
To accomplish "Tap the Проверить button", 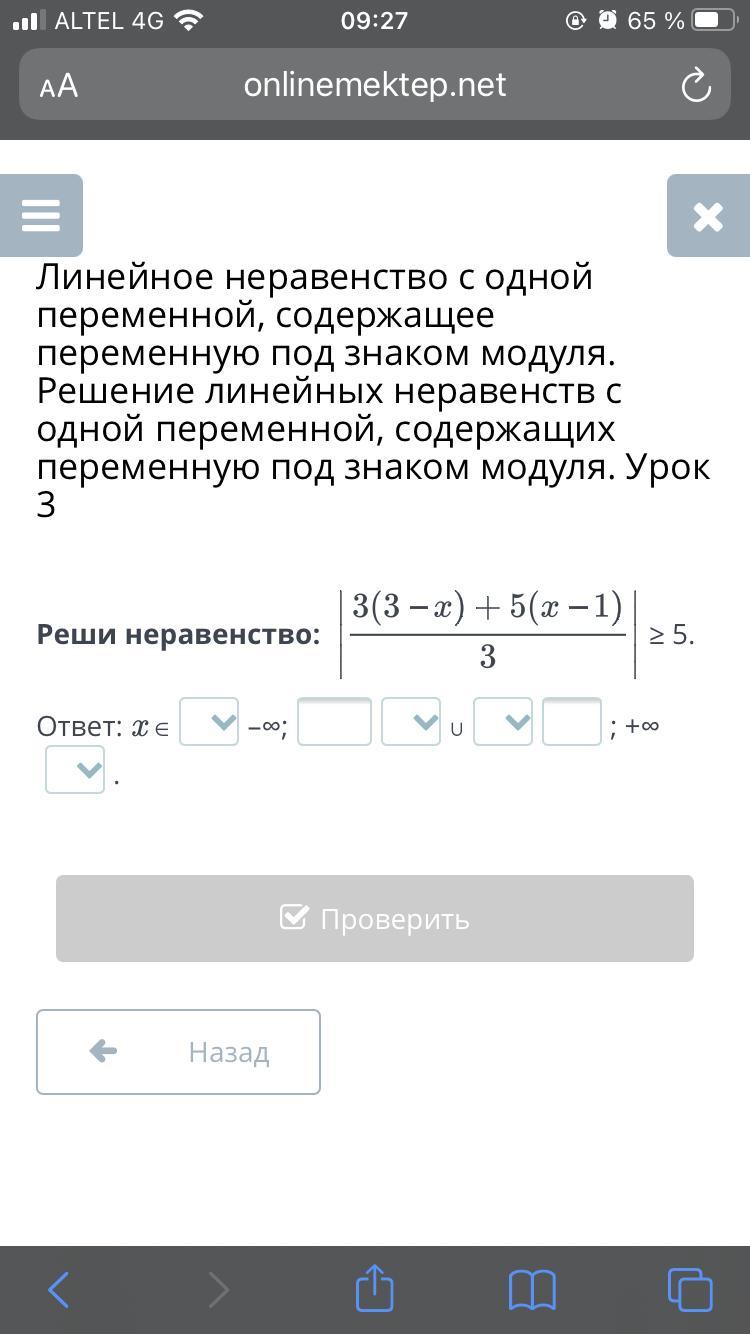I will [x=375, y=918].
